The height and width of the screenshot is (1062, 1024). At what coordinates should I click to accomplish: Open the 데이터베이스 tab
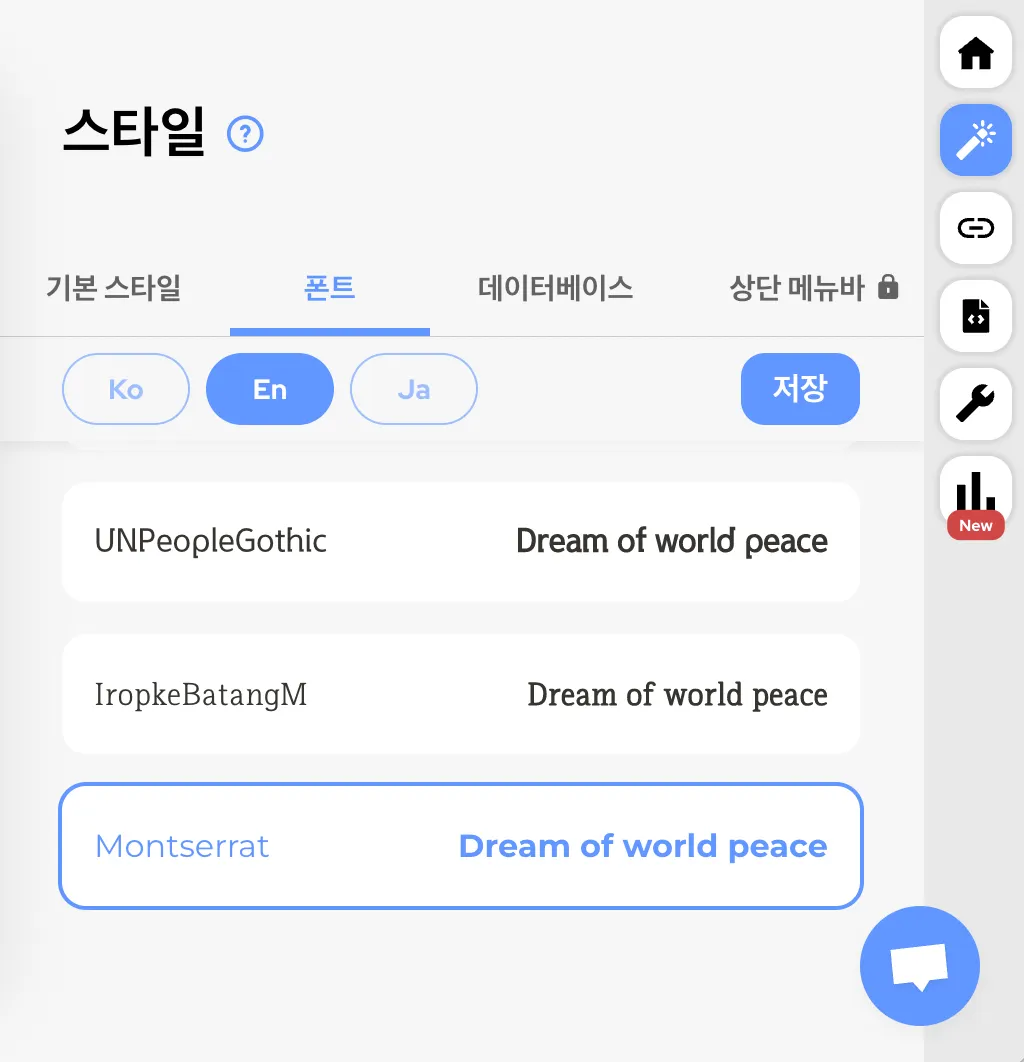555,288
